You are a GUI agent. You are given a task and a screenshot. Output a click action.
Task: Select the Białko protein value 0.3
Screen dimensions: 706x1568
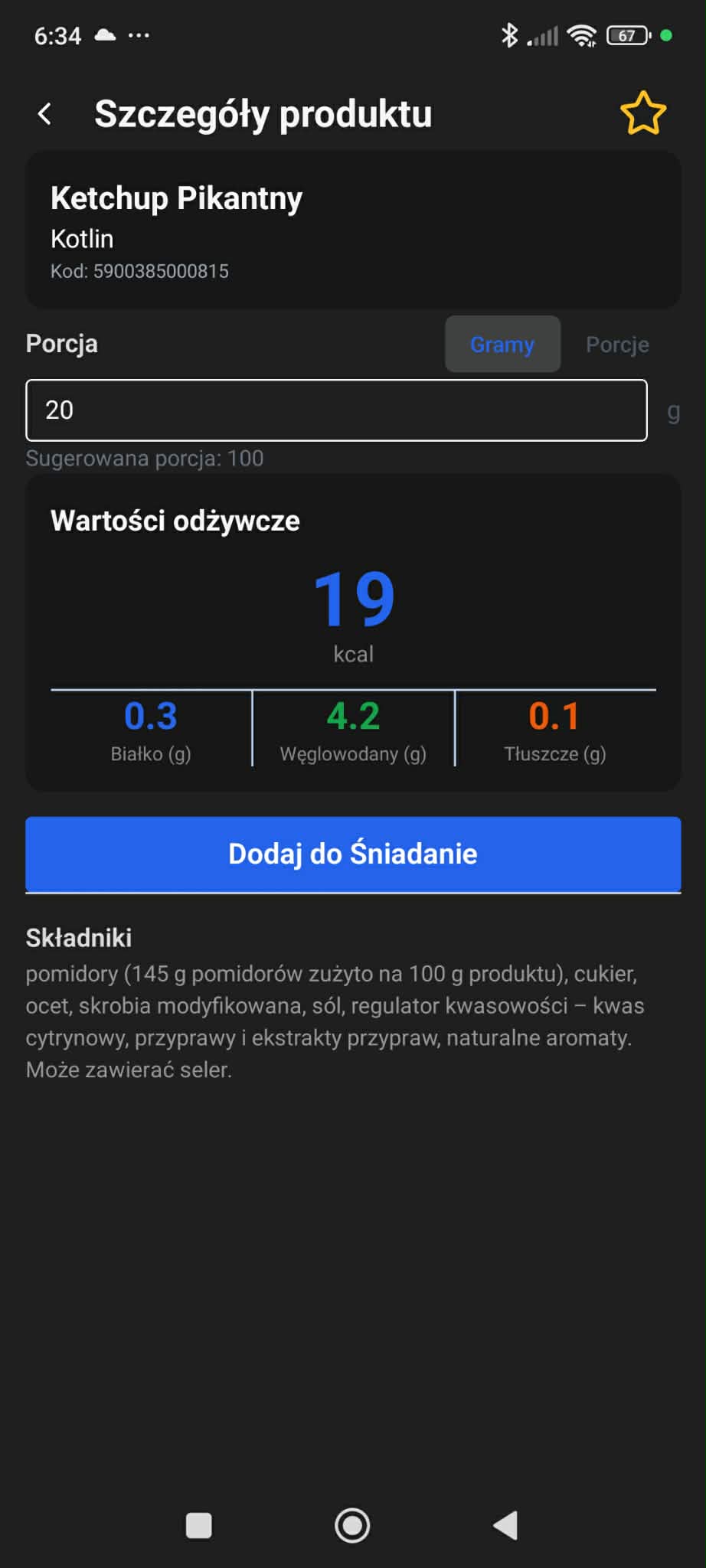pos(150,717)
